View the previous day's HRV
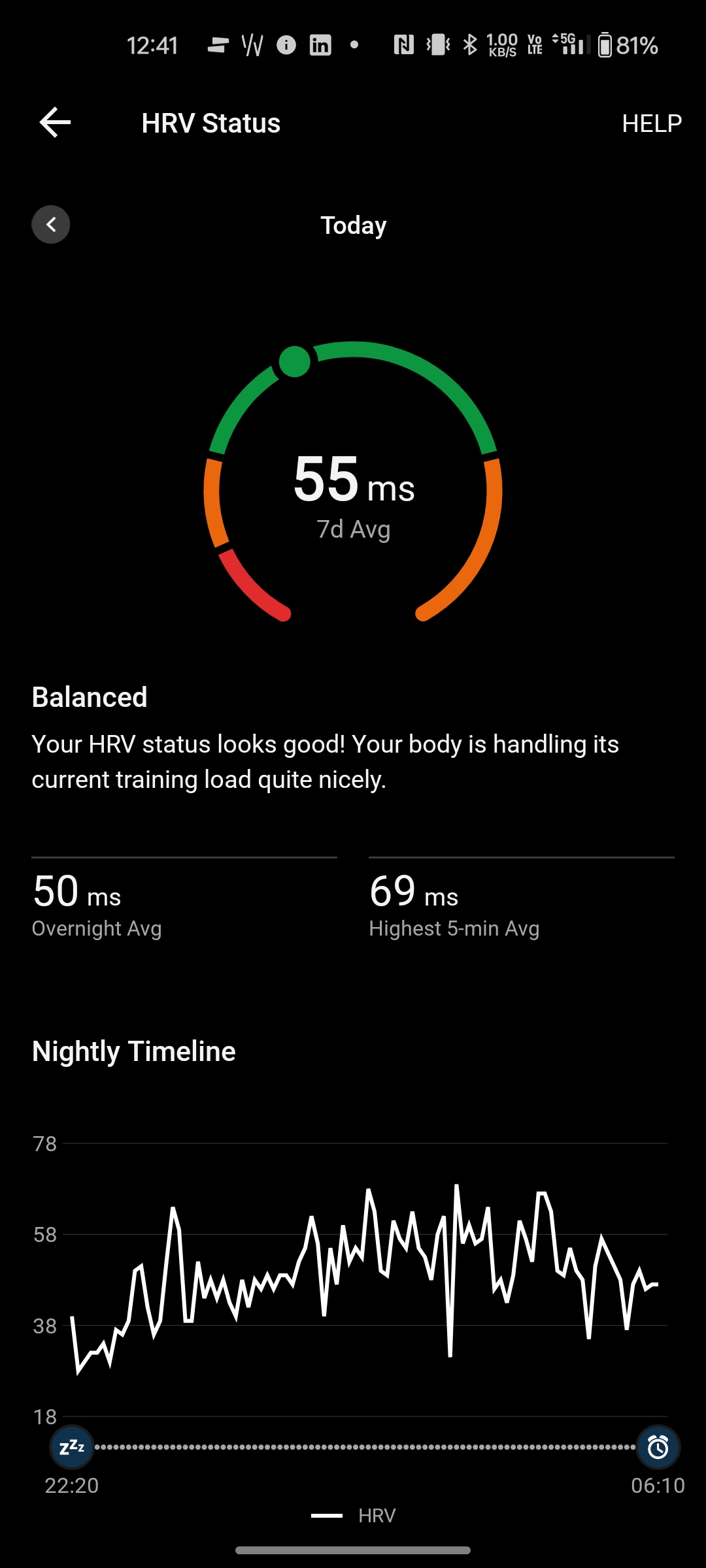The width and height of the screenshot is (706, 1568). pos(51,225)
